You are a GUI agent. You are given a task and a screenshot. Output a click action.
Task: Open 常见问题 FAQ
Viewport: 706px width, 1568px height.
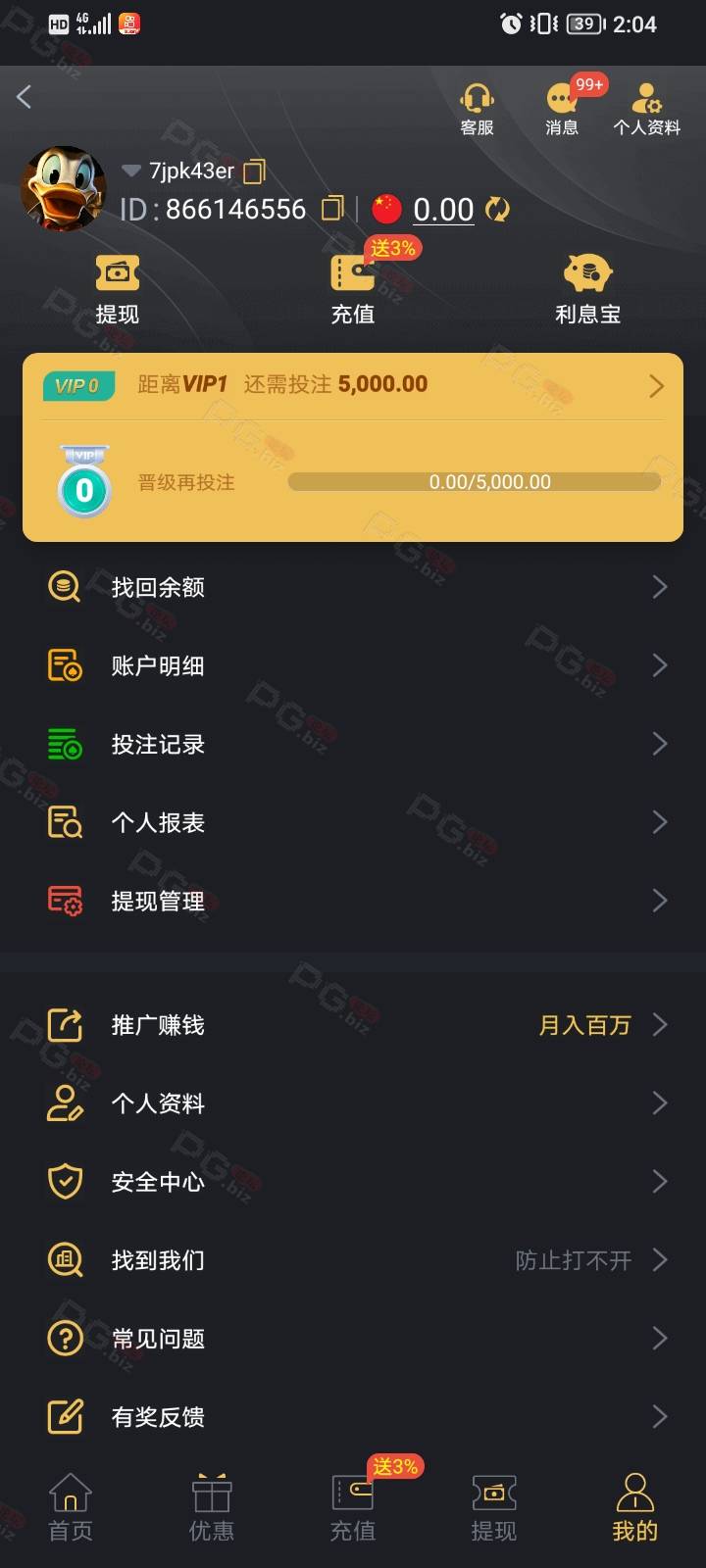click(x=353, y=1339)
